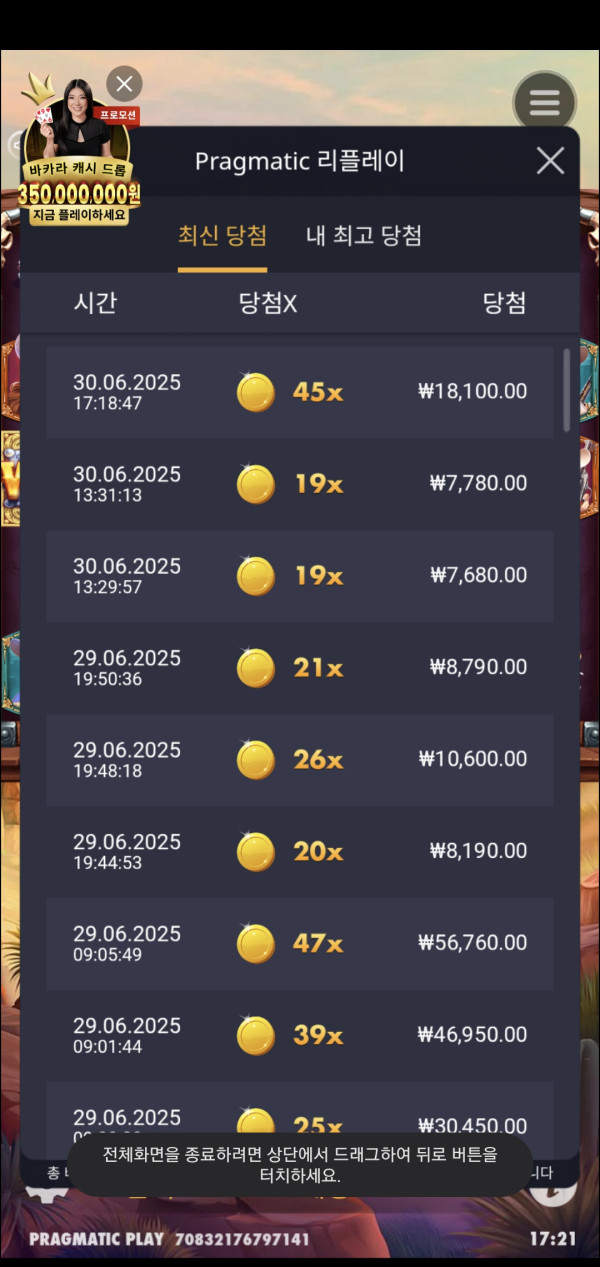Screen dimensions: 600x1267
Task: Open the 21x win at 19:50:36
Action: click(299, 668)
